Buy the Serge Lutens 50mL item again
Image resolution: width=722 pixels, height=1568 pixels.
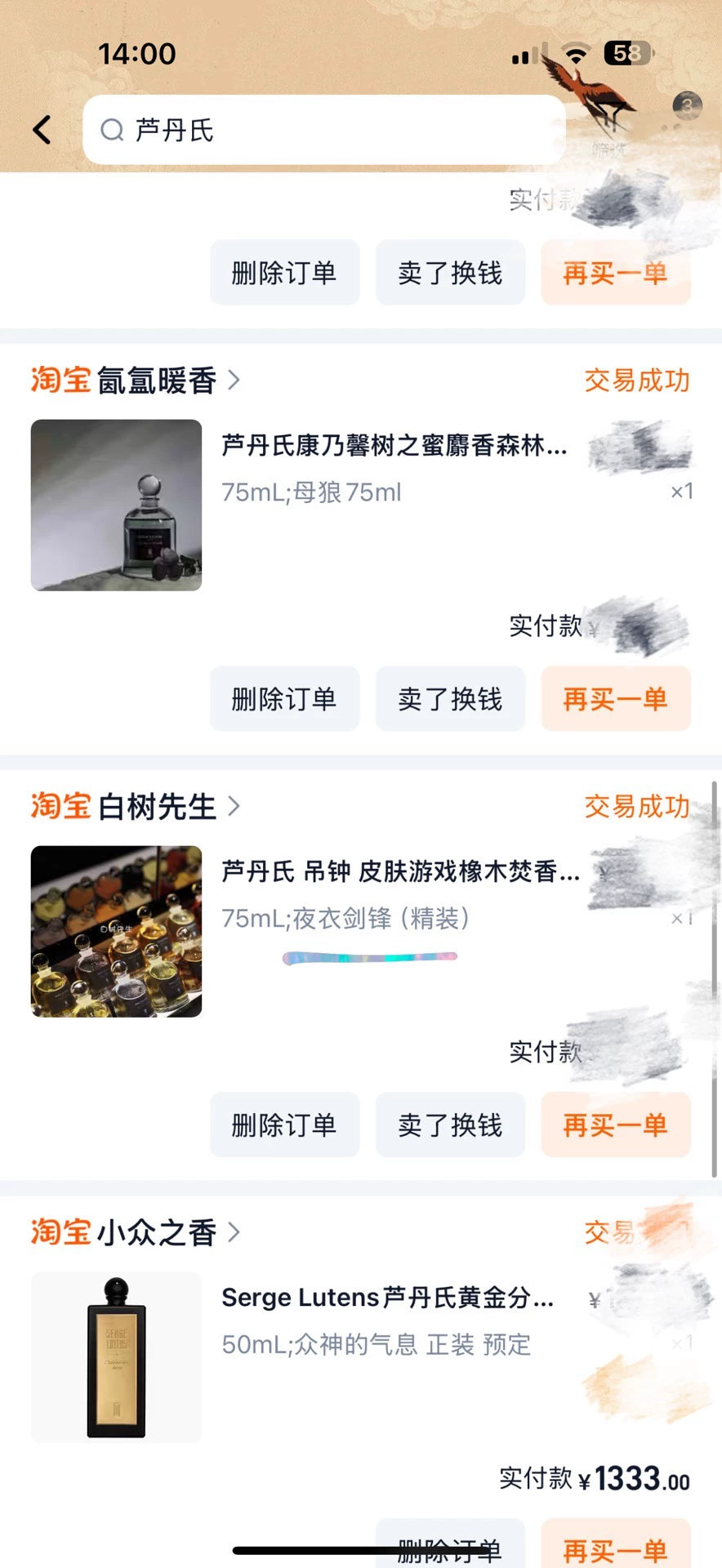coord(616,1548)
